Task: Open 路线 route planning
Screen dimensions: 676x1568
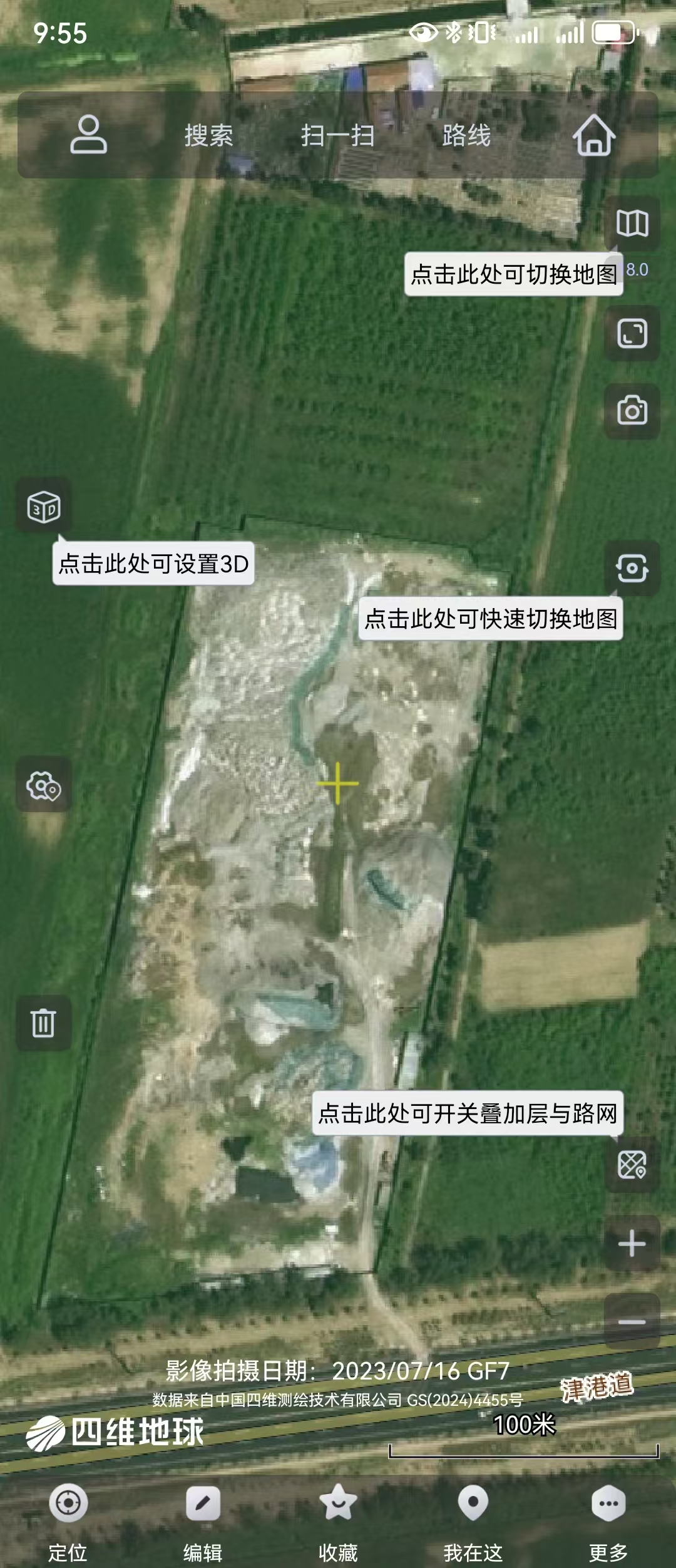Action: point(466,135)
